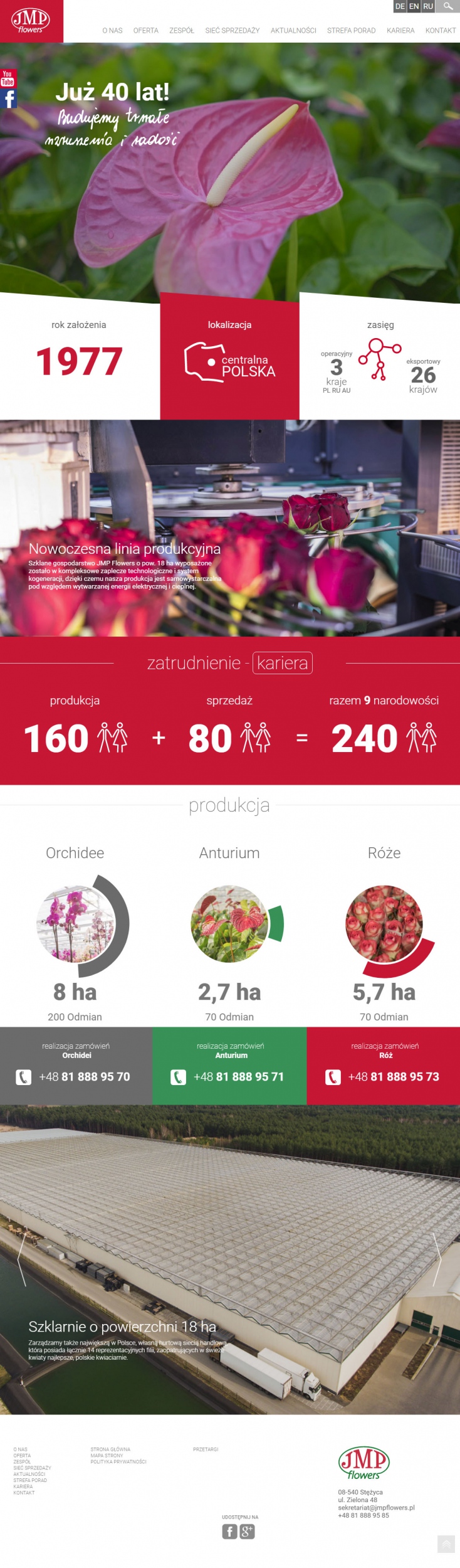Screen dimensions: 460x1568
Task: Open STREFA PORAD section
Action: (x=351, y=30)
